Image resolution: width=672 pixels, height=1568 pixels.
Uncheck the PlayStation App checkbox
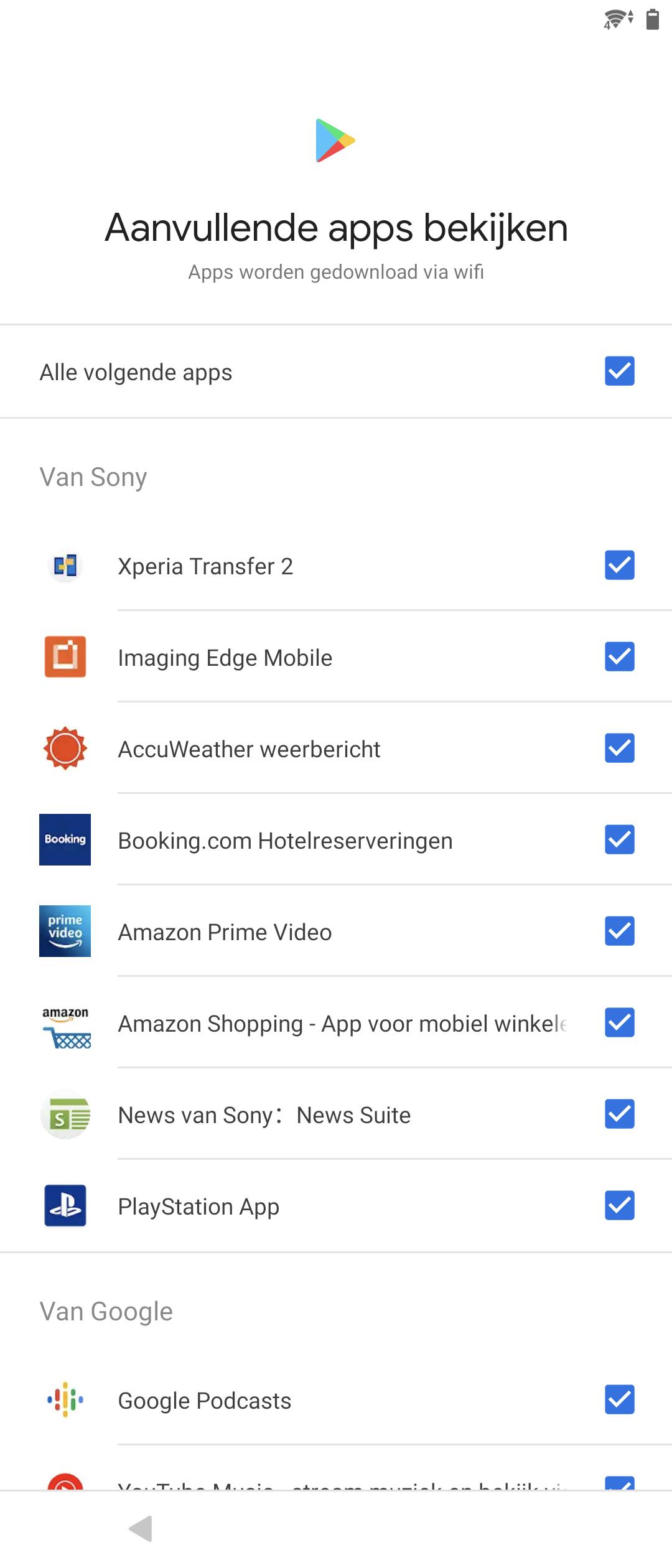point(619,1205)
